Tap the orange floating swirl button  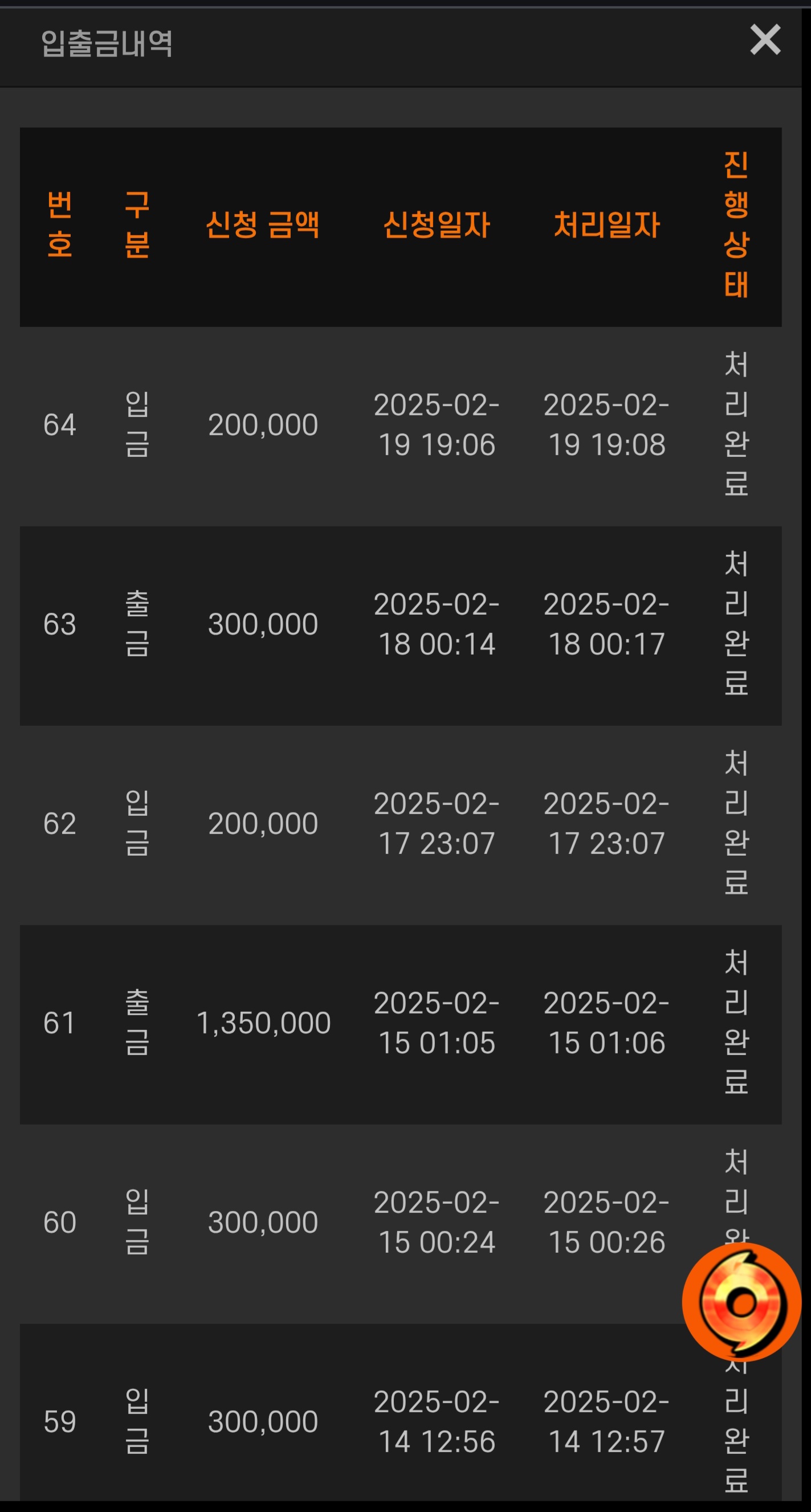741,1302
